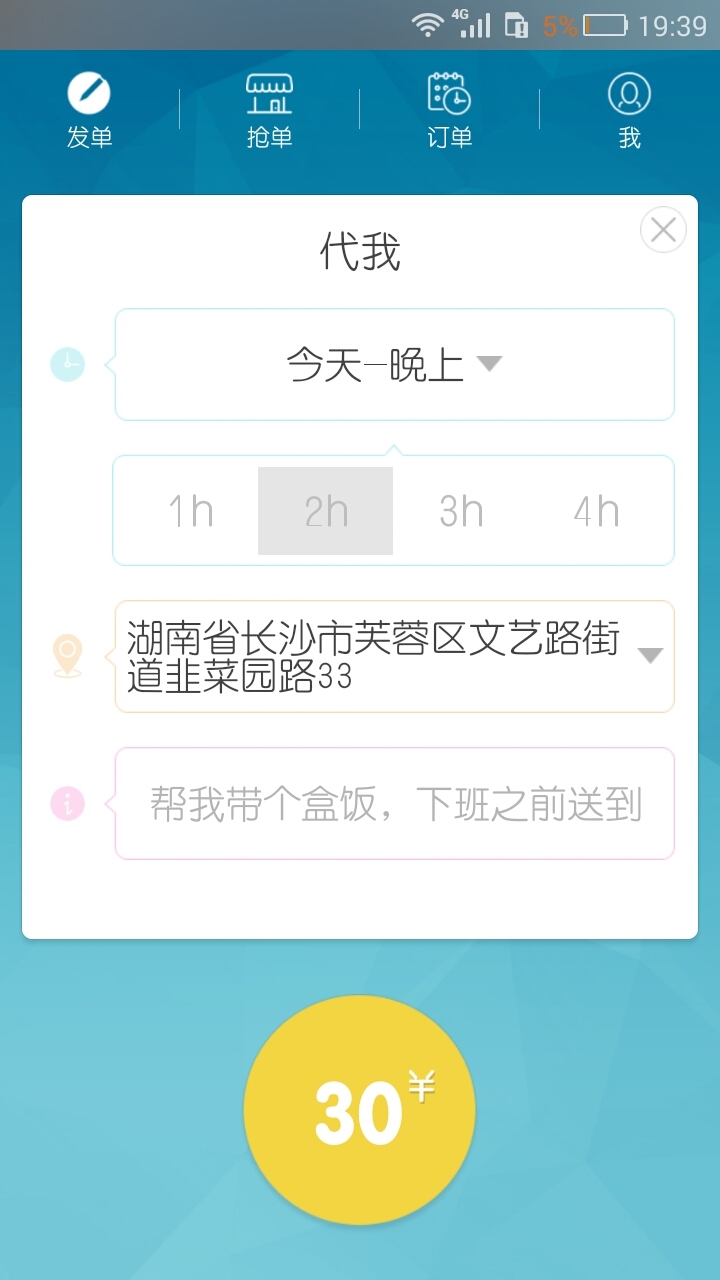Select the 2h duration
Image resolution: width=720 pixels, height=1280 pixels.
(x=326, y=511)
